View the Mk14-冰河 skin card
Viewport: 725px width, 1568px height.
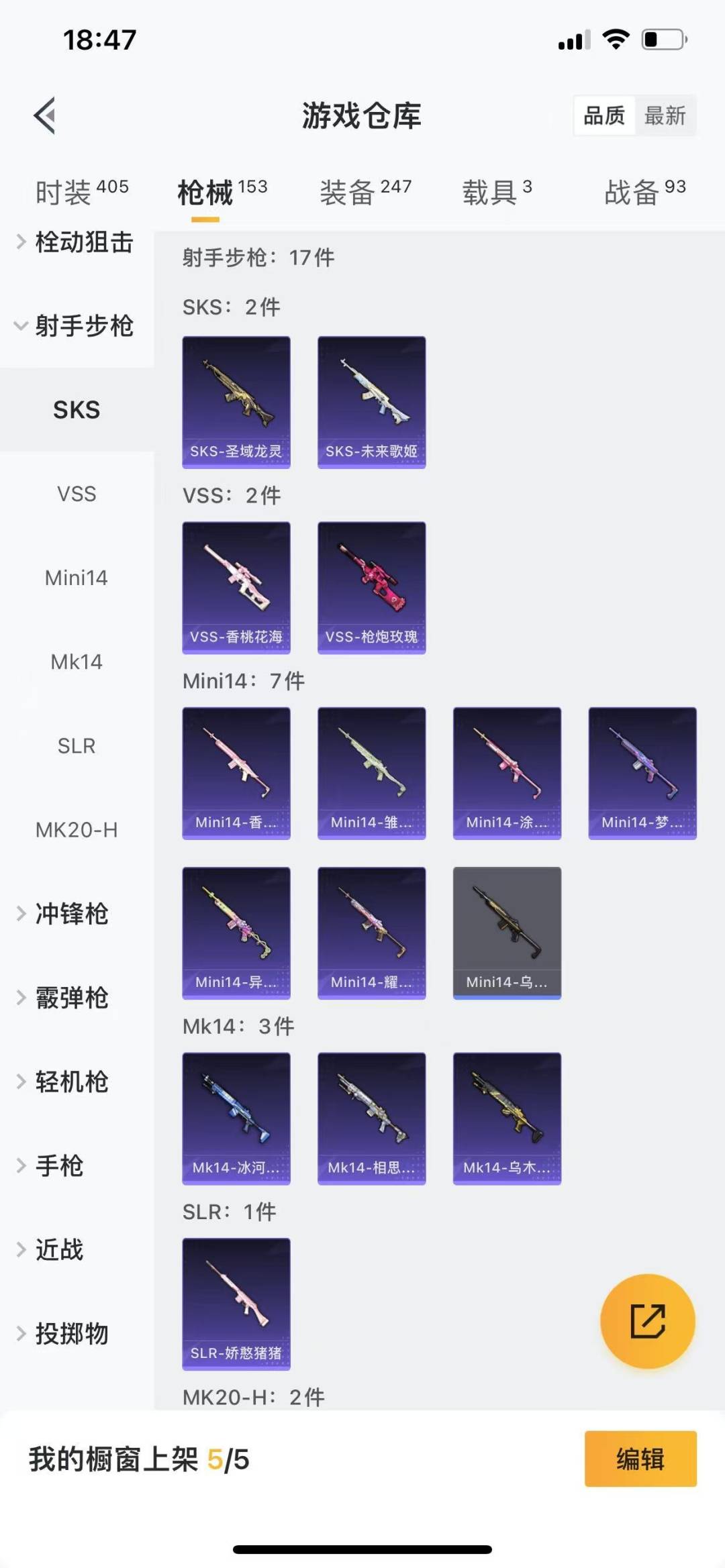pyautogui.click(x=236, y=1118)
